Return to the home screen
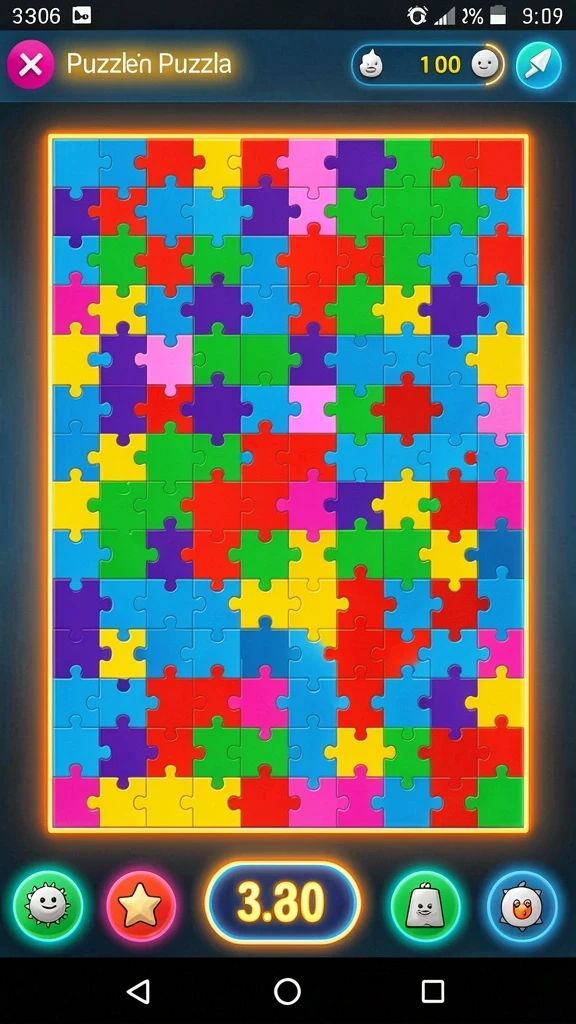 point(287,991)
